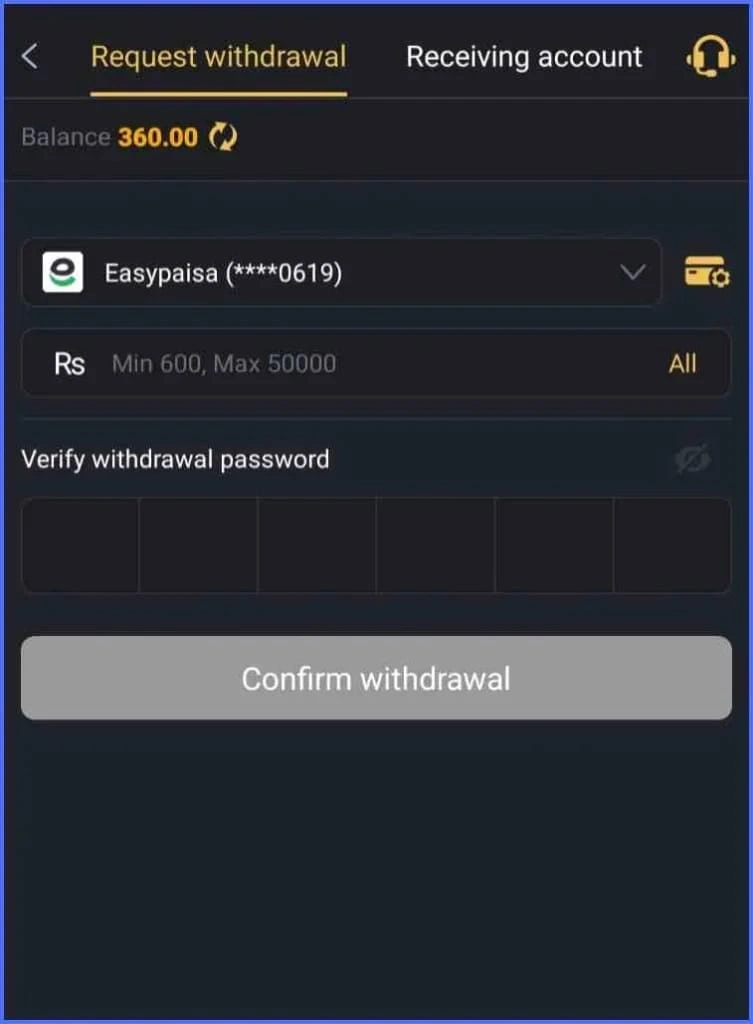The height and width of the screenshot is (1024, 753).
Task: Tap the Confirm withdrawal button
Action: pos(376,678)
